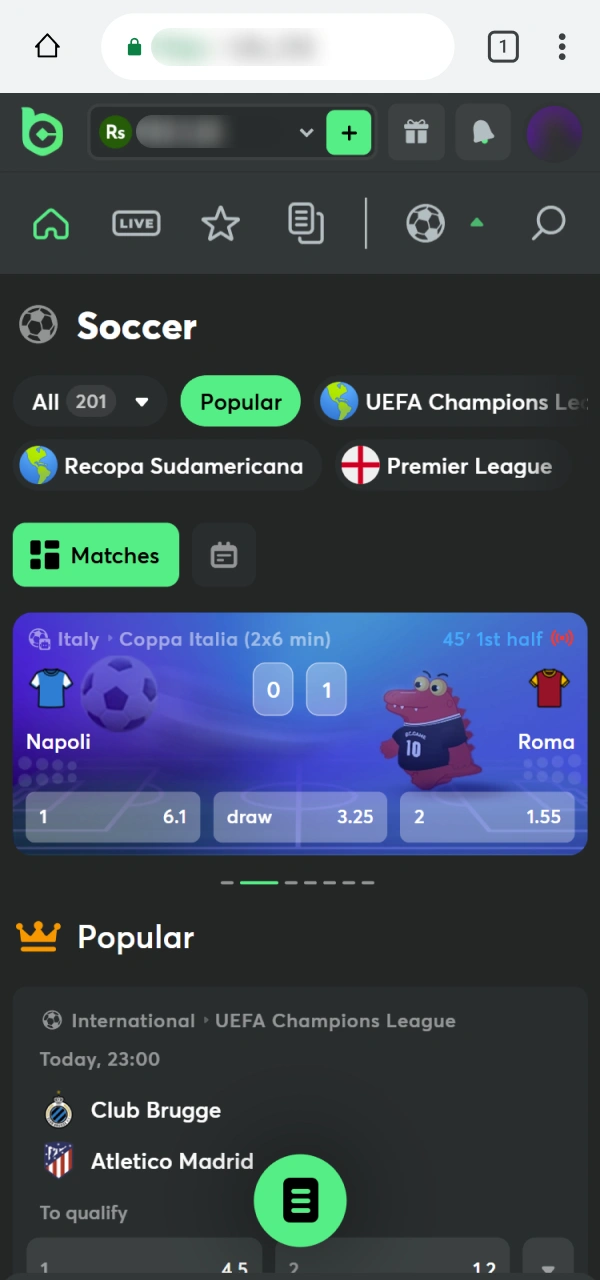Open the search magnifier
This screenshot has height=1280, width=600.
click(548, 223)
